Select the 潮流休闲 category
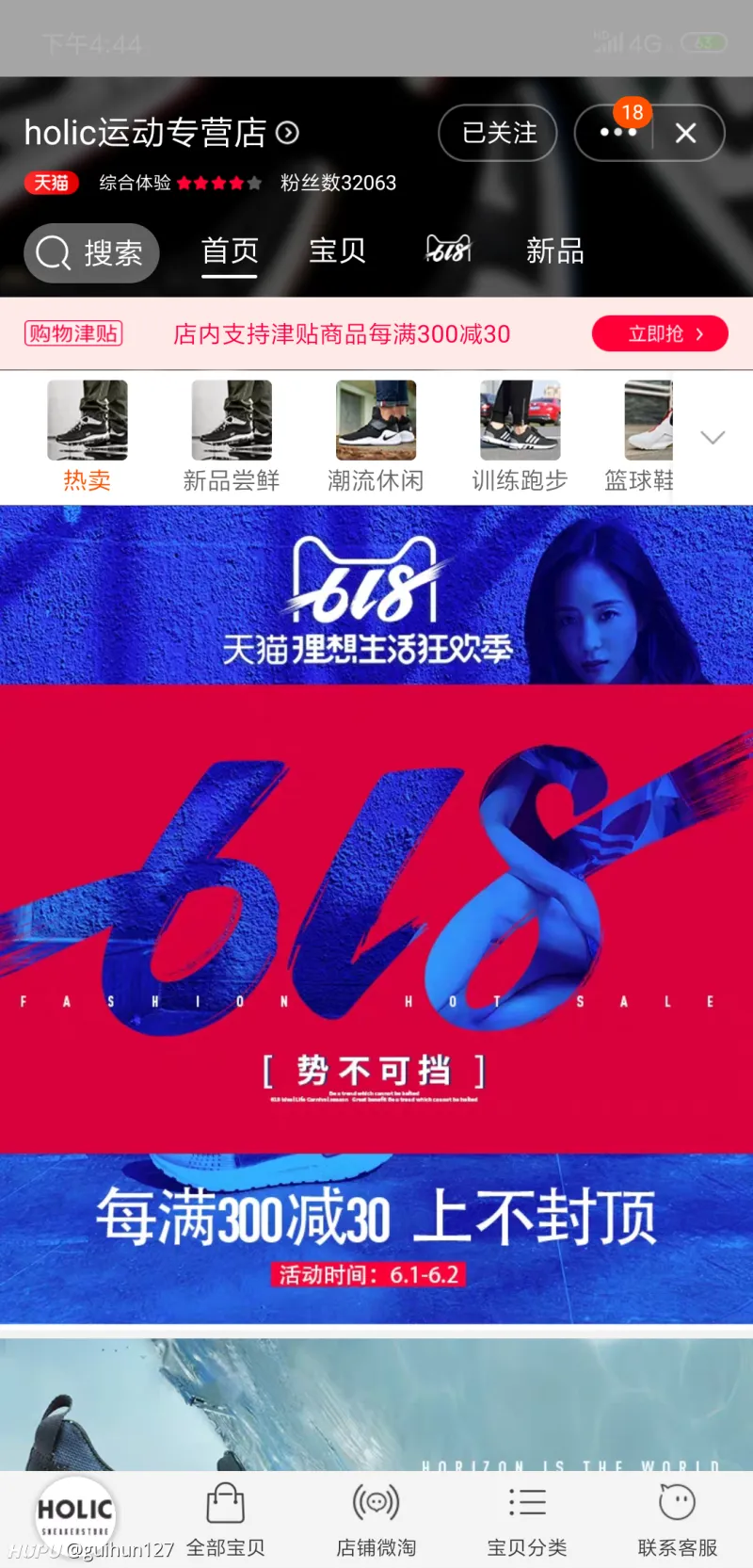This screenshot has width=753, height=1568. [376, 436]
